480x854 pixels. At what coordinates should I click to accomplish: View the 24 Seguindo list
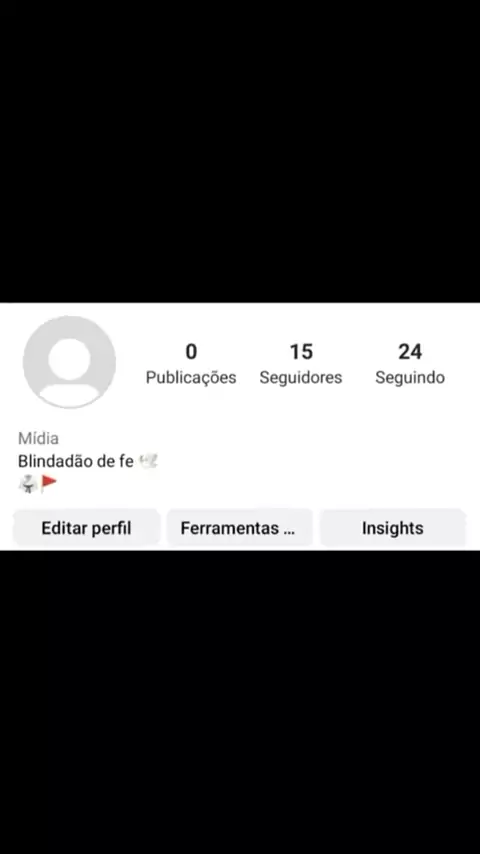pyautogui.click(x=410, y=364)
